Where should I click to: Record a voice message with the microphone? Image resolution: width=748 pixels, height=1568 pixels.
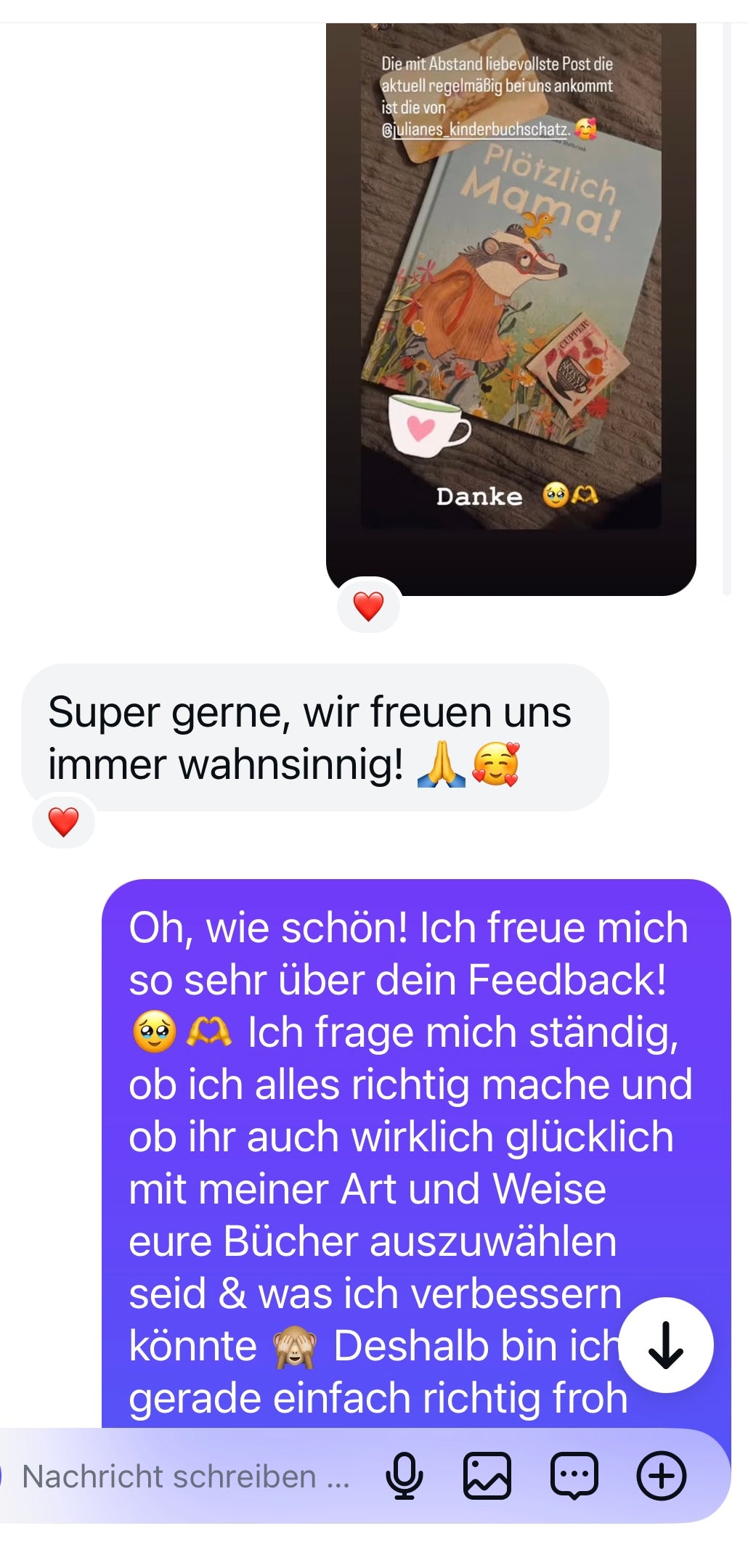click(x=404, y=1477)
